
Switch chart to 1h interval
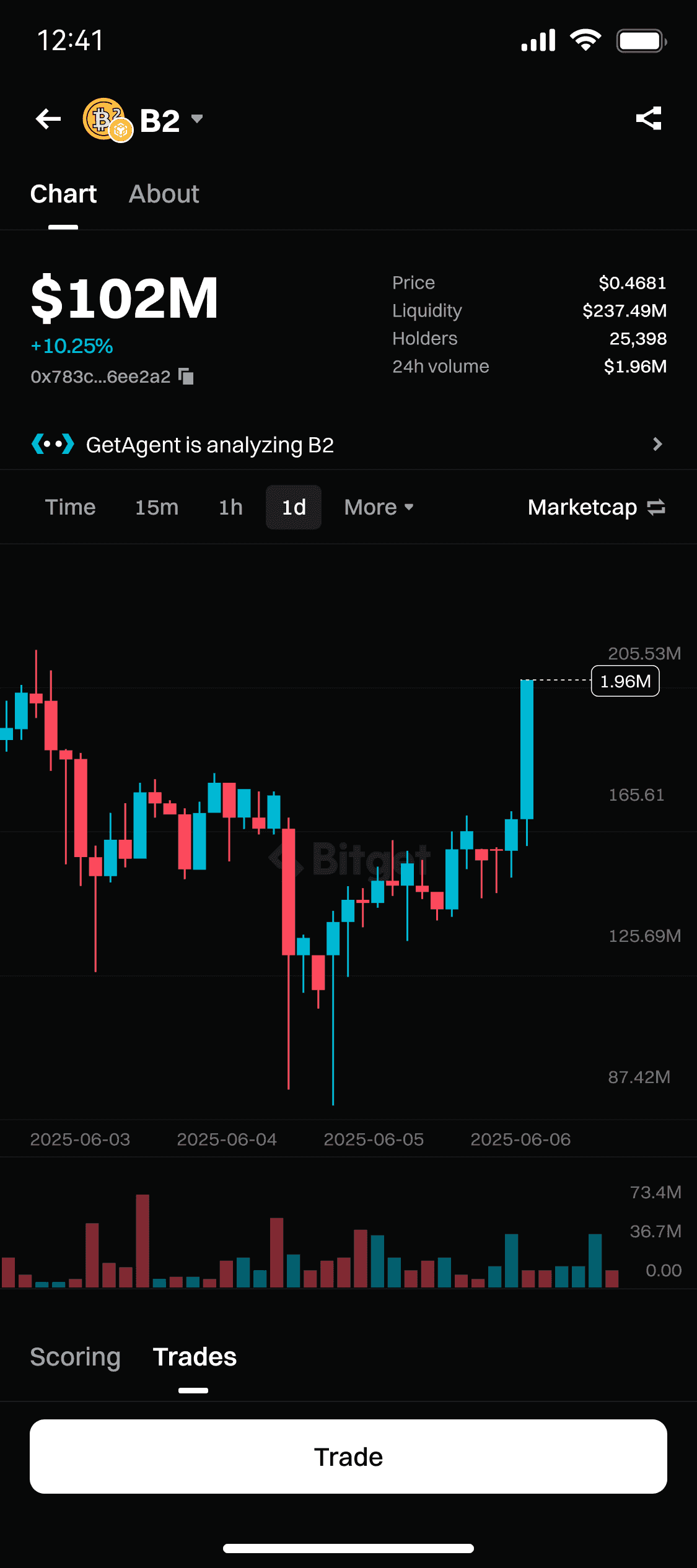point(229,507)
